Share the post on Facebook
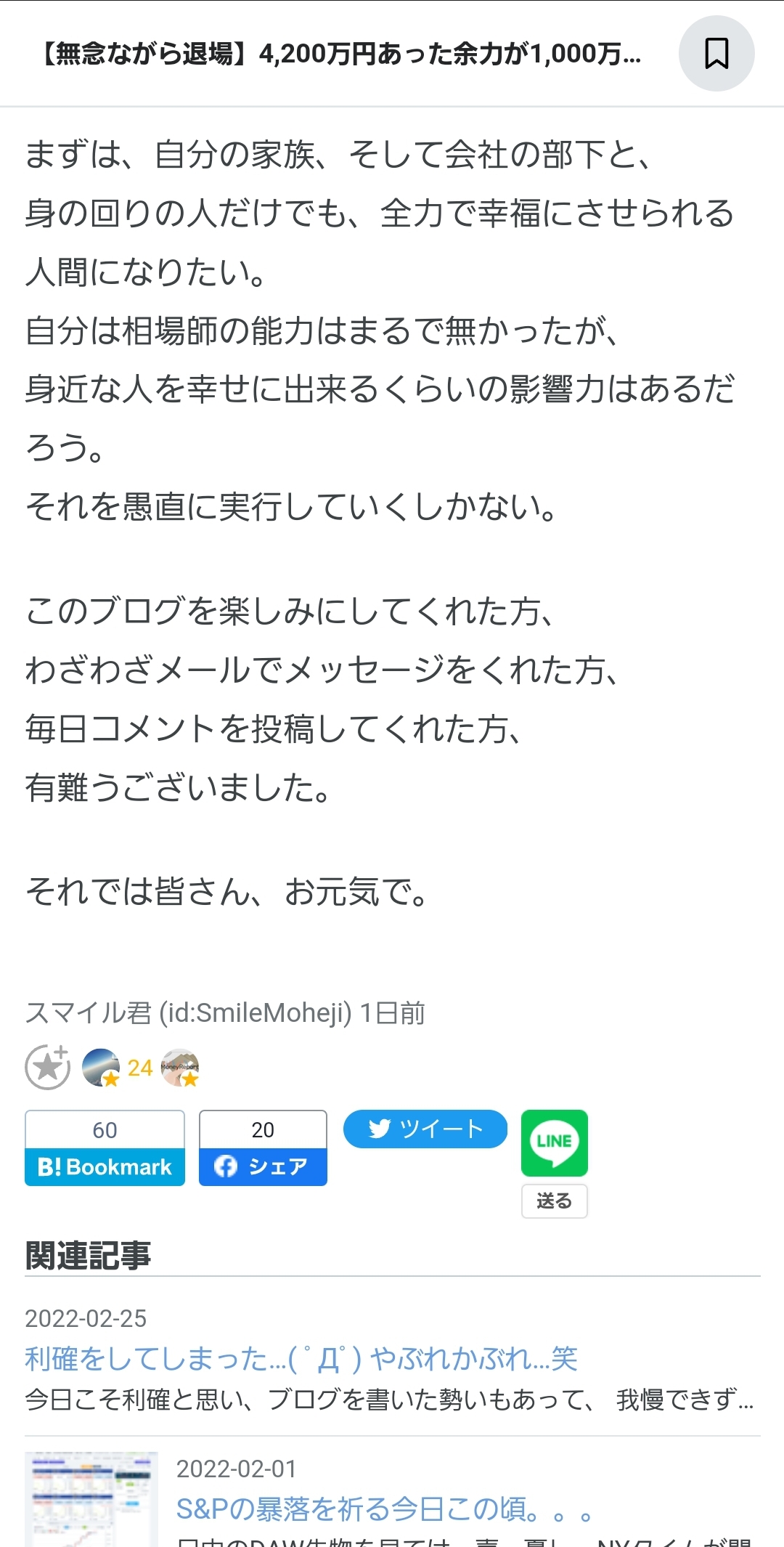The width and height of the screenshot is (784, 1547). pyautogui.click(x=263, y=1148)
